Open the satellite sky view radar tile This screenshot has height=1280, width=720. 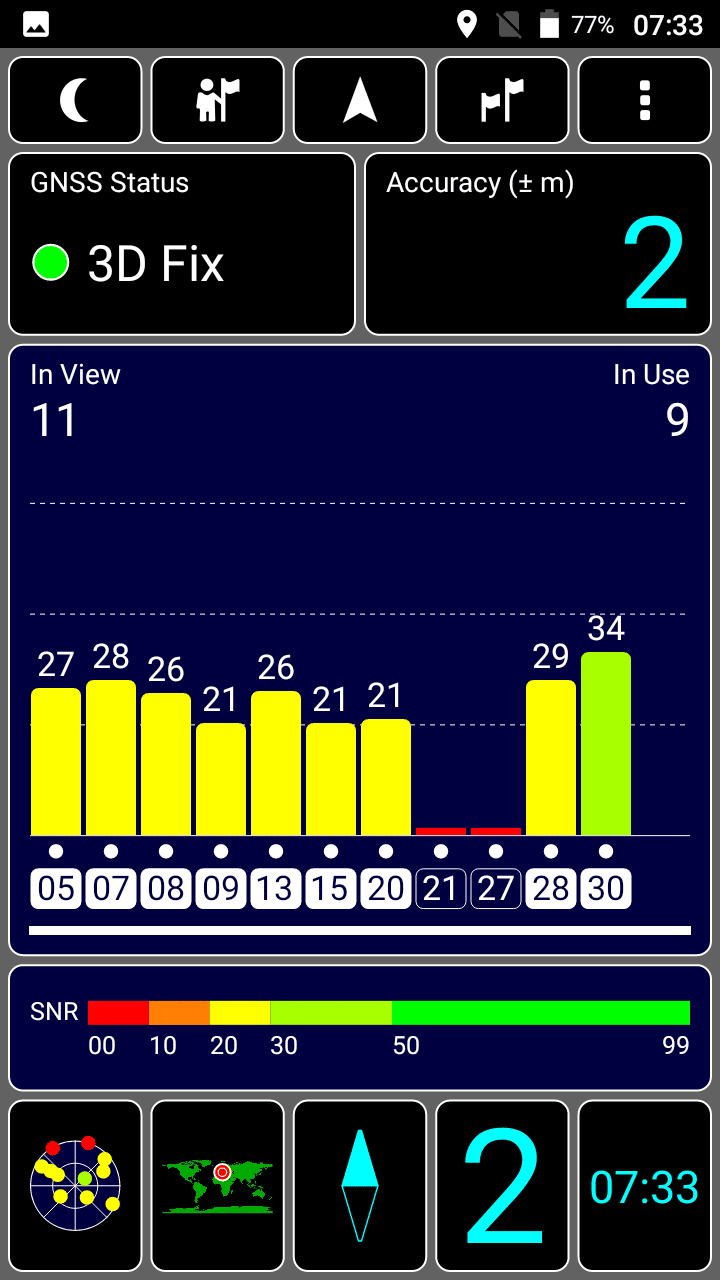[x=75, y=1186]
